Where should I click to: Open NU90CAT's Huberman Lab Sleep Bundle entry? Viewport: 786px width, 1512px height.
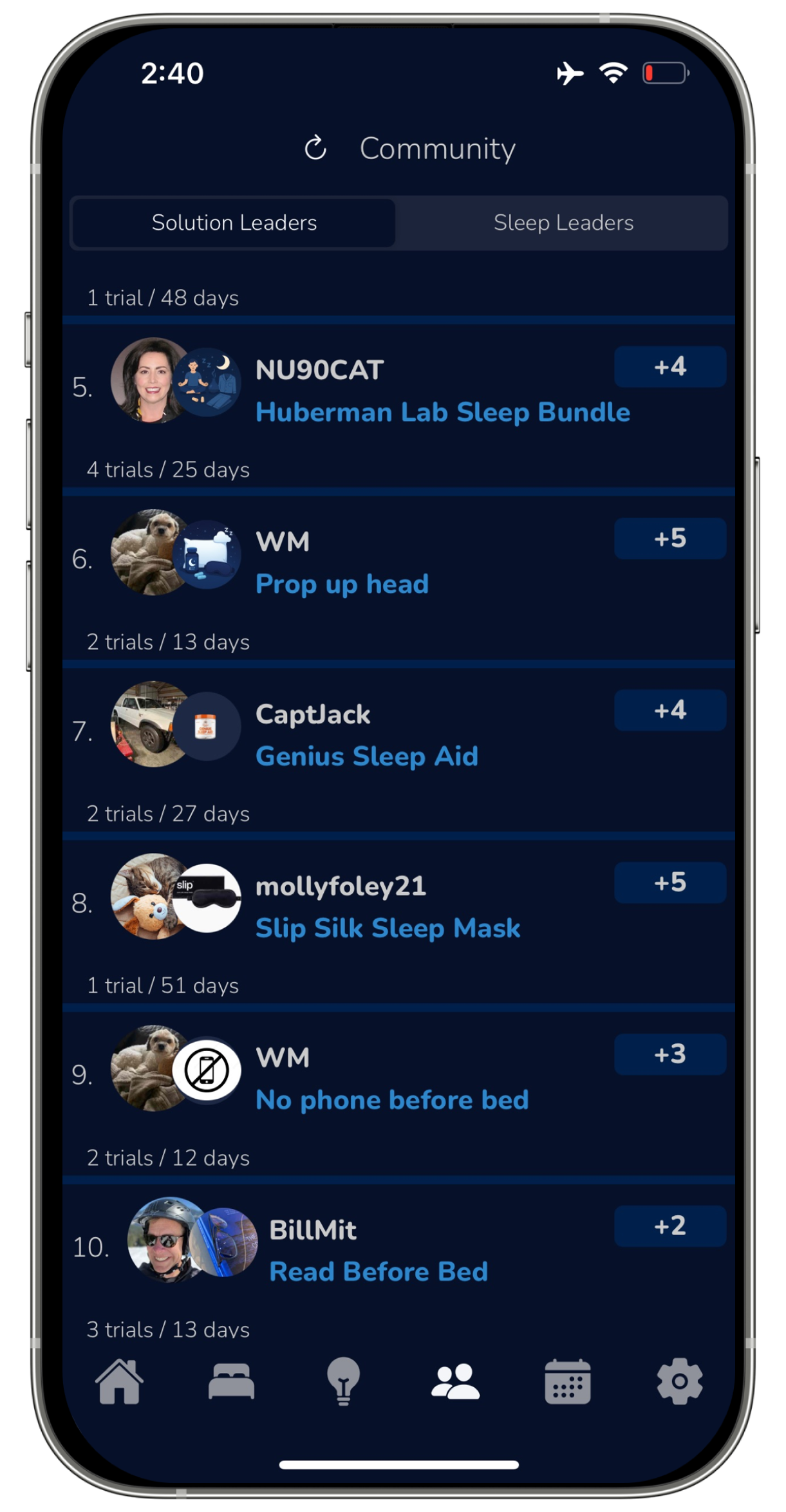coord(442,412)
